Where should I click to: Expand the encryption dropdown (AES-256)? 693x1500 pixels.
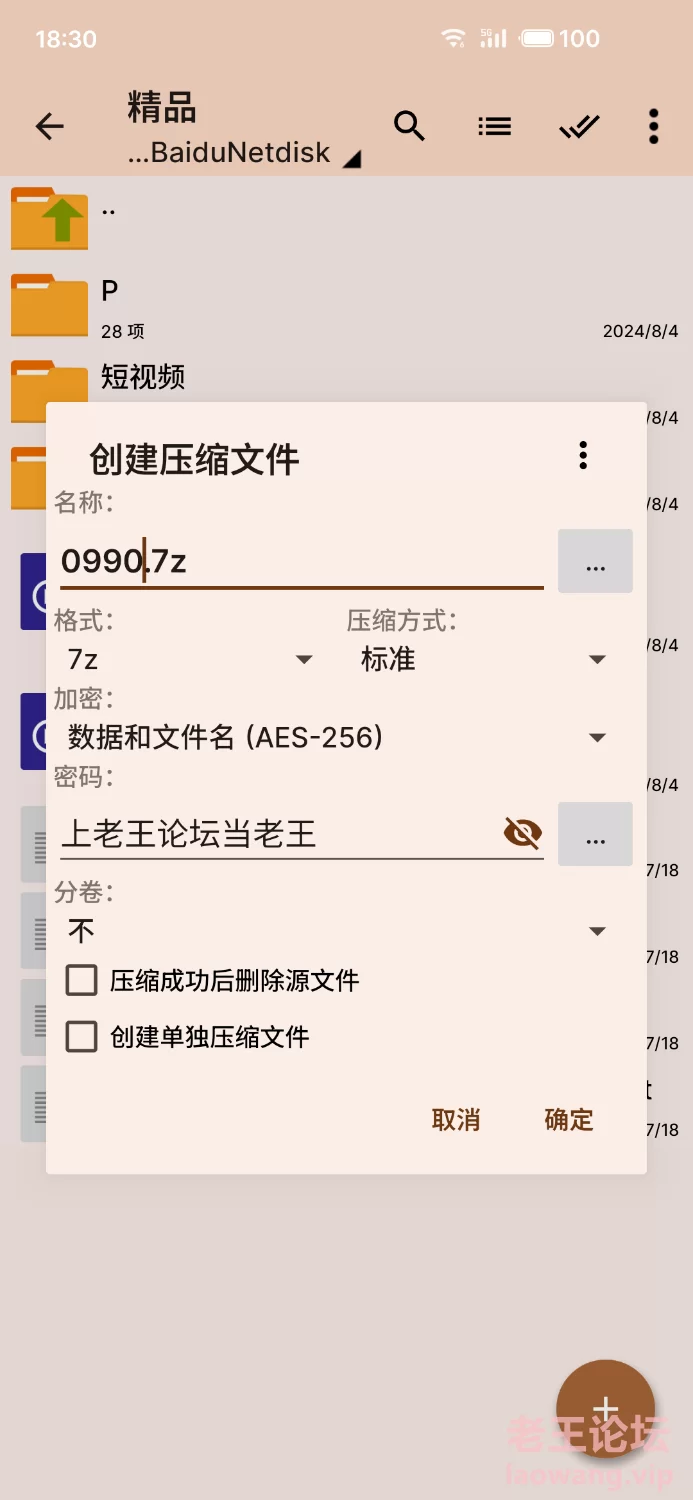[x=337, y=738]
